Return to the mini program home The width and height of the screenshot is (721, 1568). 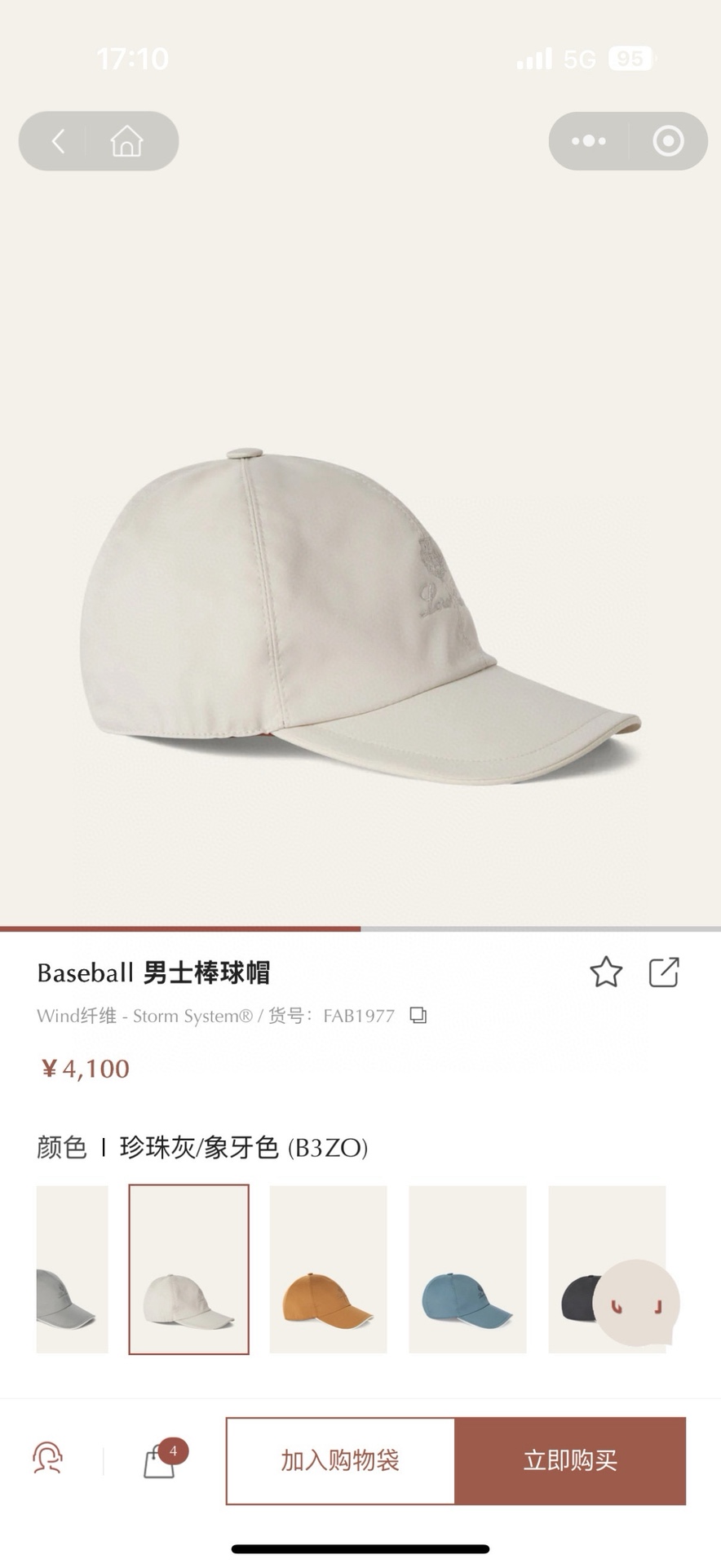tap(126, 141)
